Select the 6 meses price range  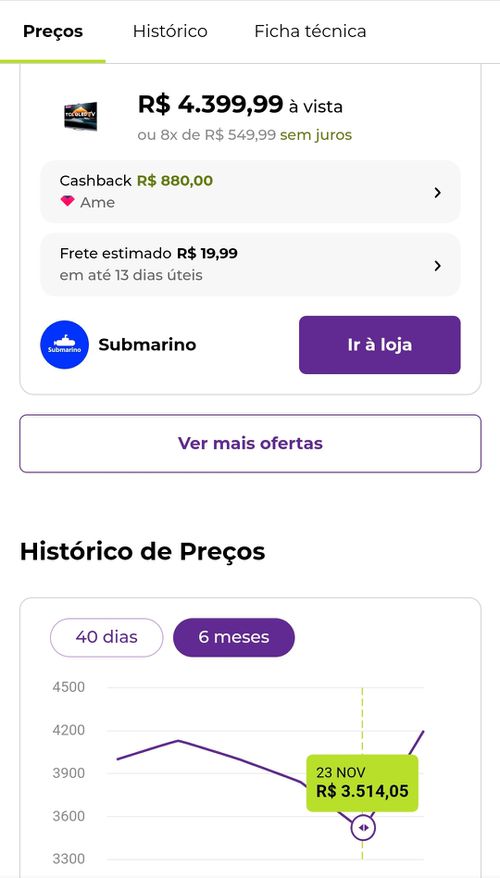tap(233, 637)
